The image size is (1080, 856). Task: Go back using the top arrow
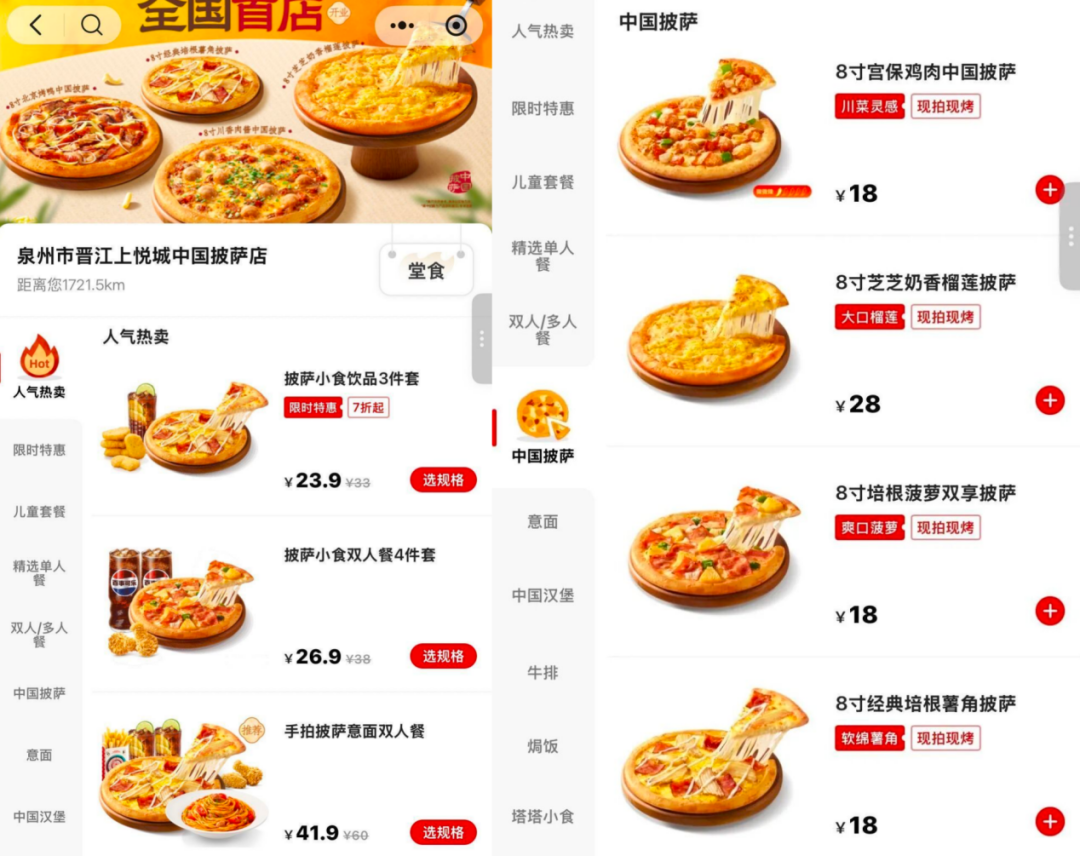click(37, 25)
